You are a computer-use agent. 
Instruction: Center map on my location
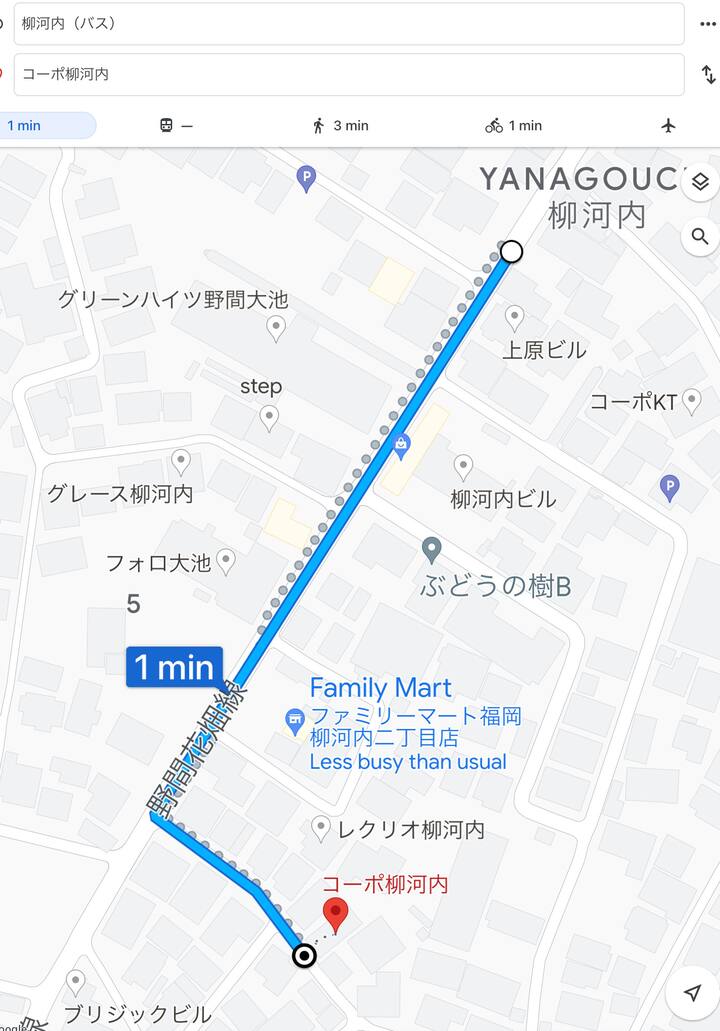(x=692, y=991)
